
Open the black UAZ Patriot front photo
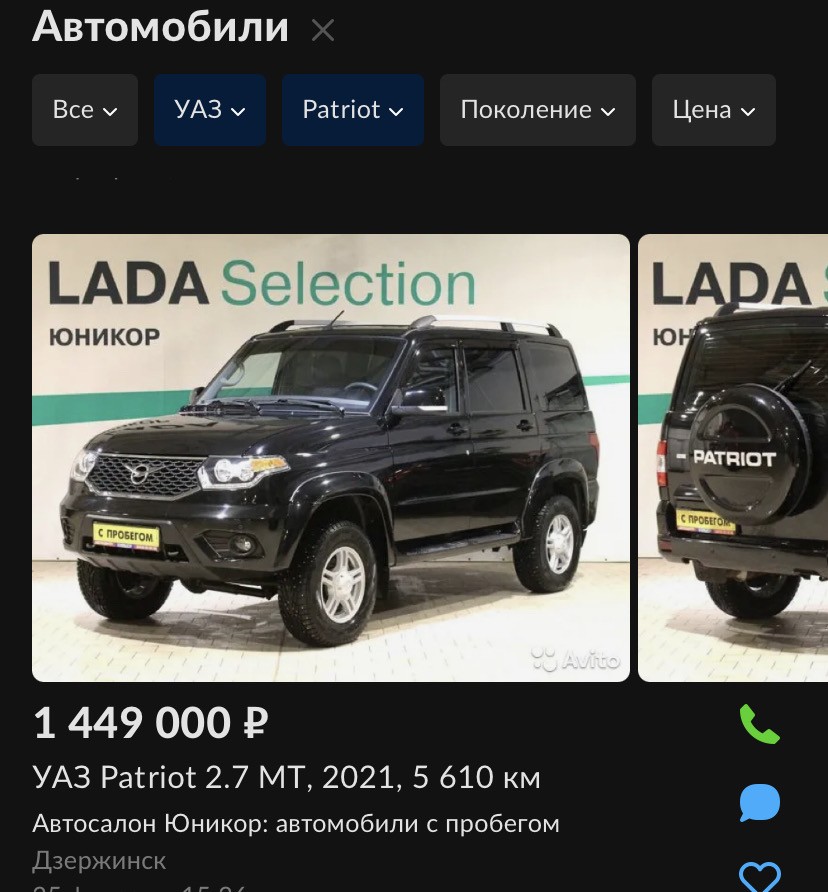pos(331,458)
